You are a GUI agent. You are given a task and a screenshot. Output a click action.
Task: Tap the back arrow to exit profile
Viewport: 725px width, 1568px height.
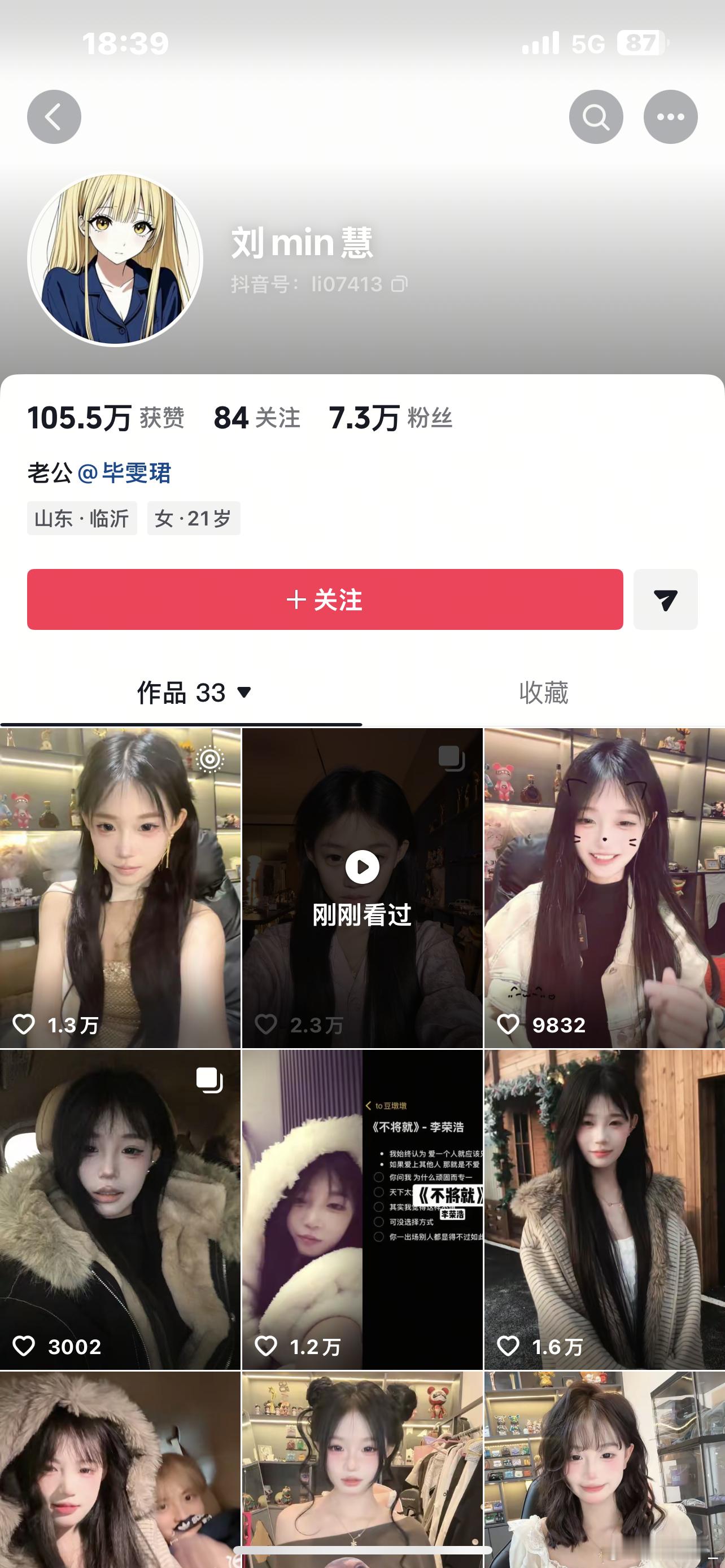click(x=54, y=117)
